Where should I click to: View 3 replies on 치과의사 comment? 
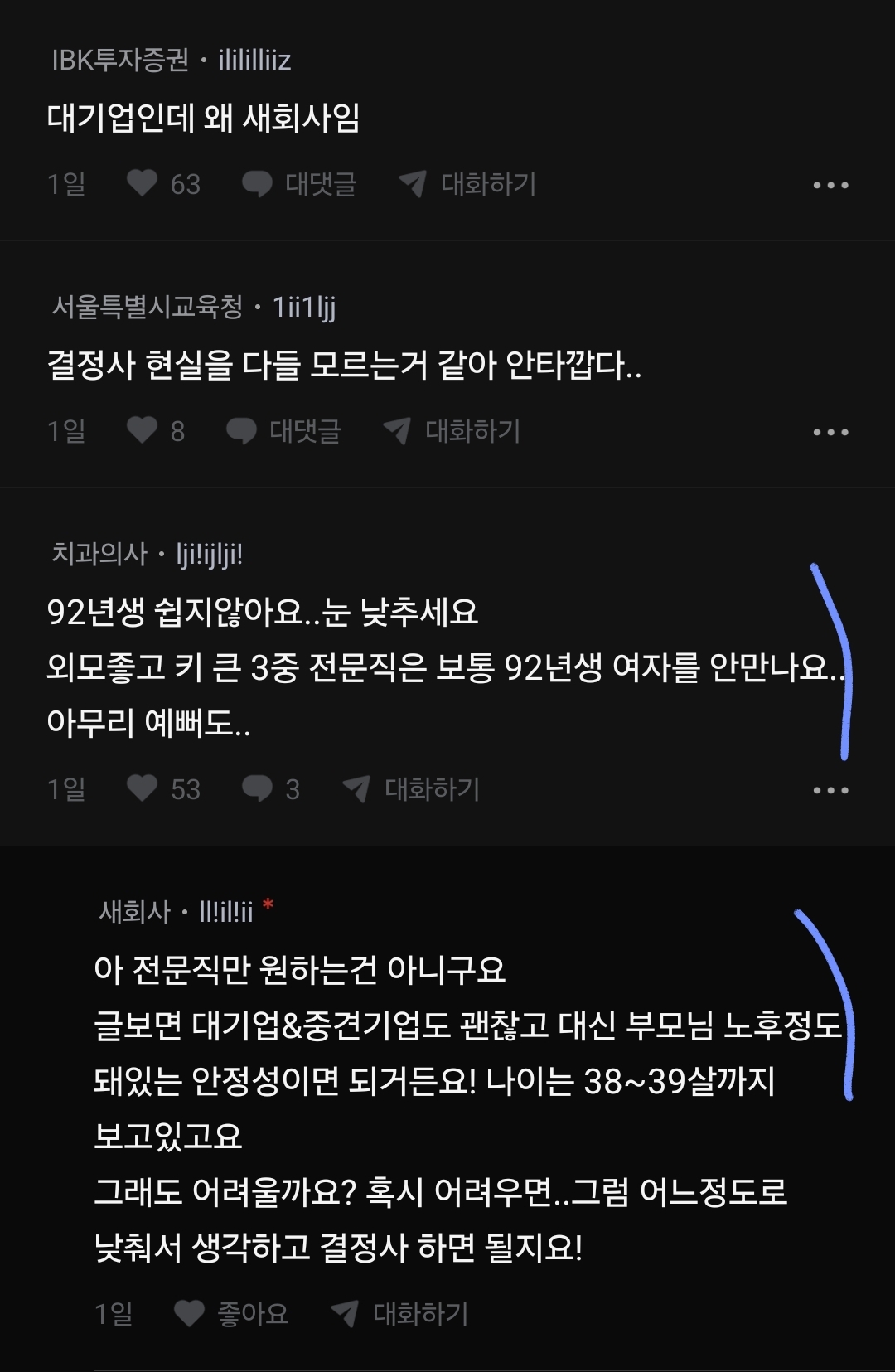click(x=270, y=788)
